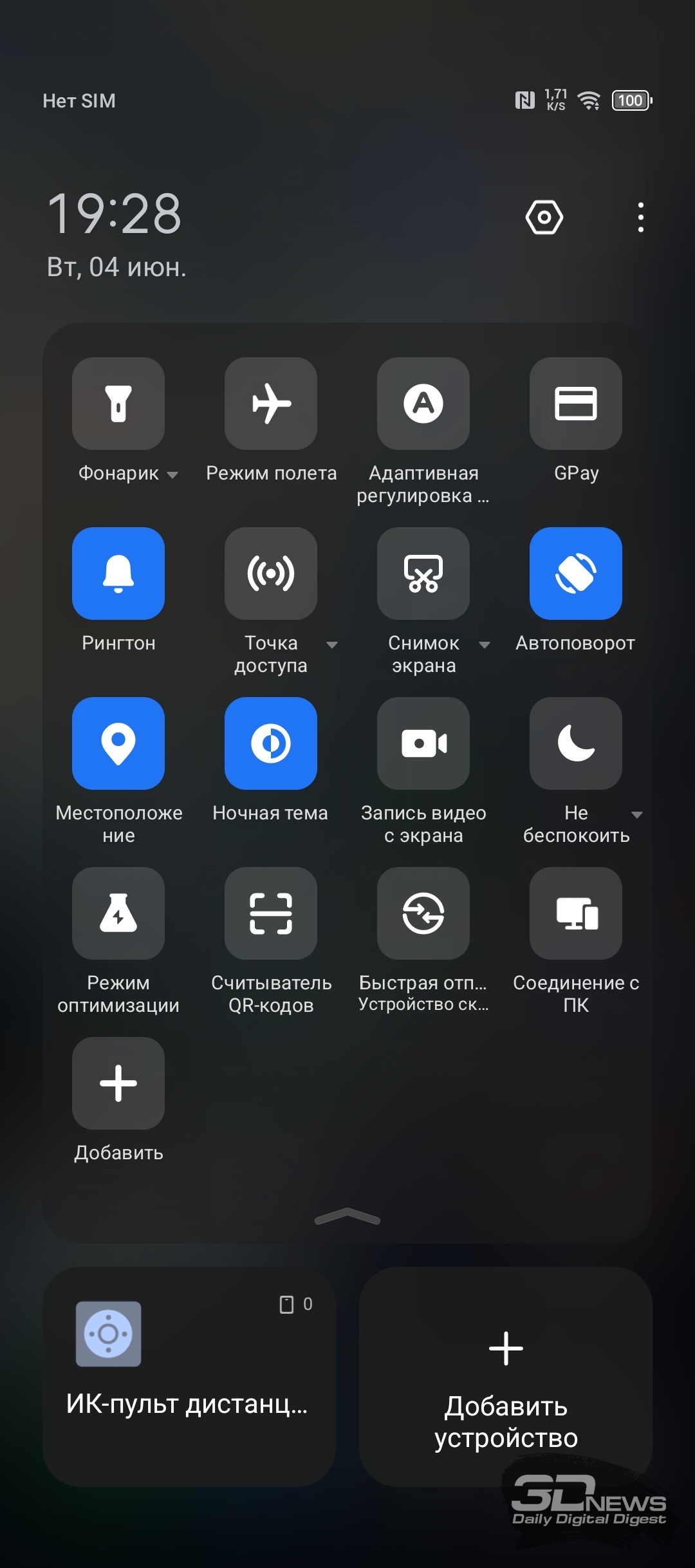Viewport: 695px width, 1568px height.
Task: Disable Ночная тема dark theme
Action: pos(271,743)
